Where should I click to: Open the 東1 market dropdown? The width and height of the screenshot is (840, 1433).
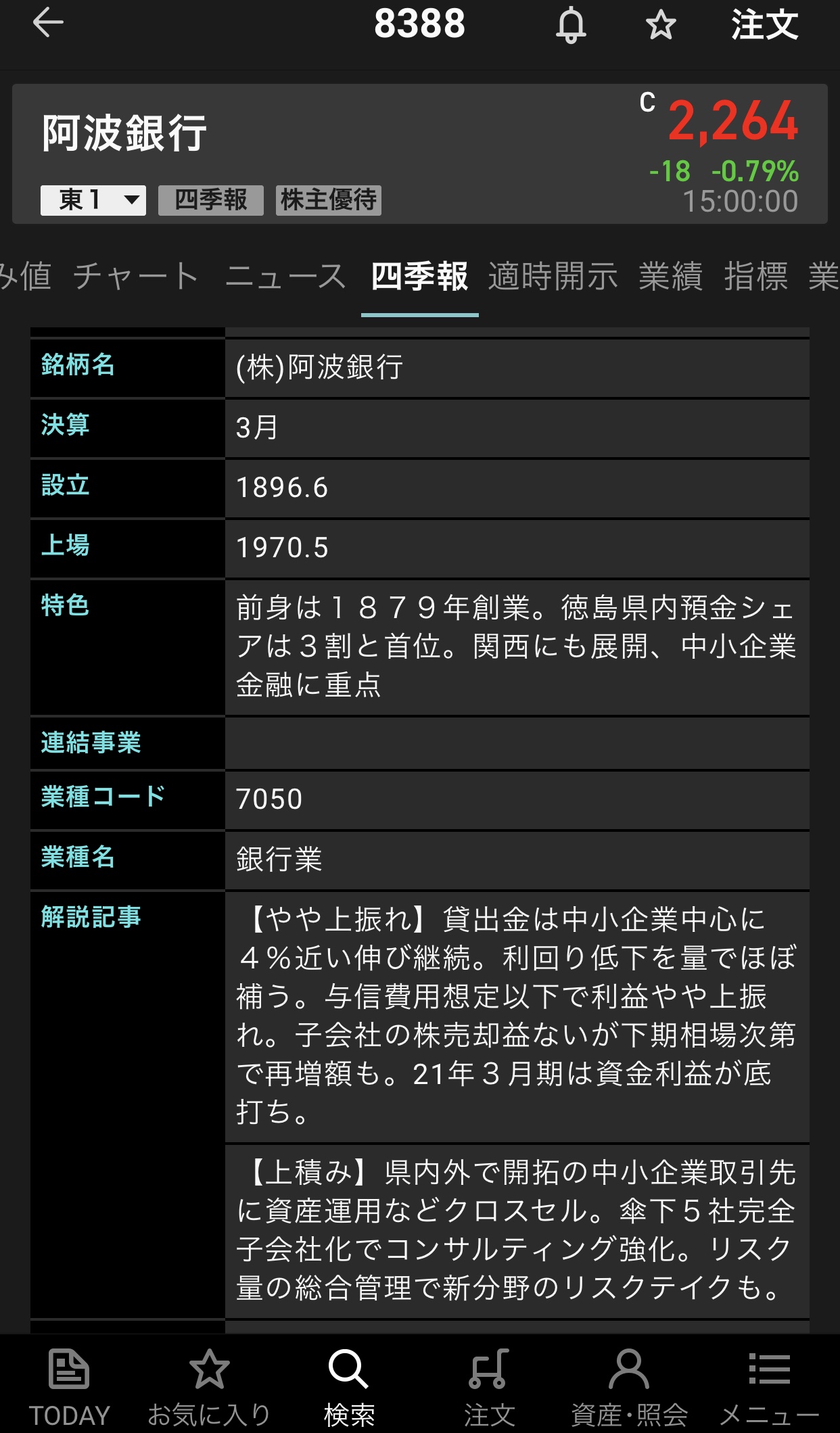click(x=93, y=200)
